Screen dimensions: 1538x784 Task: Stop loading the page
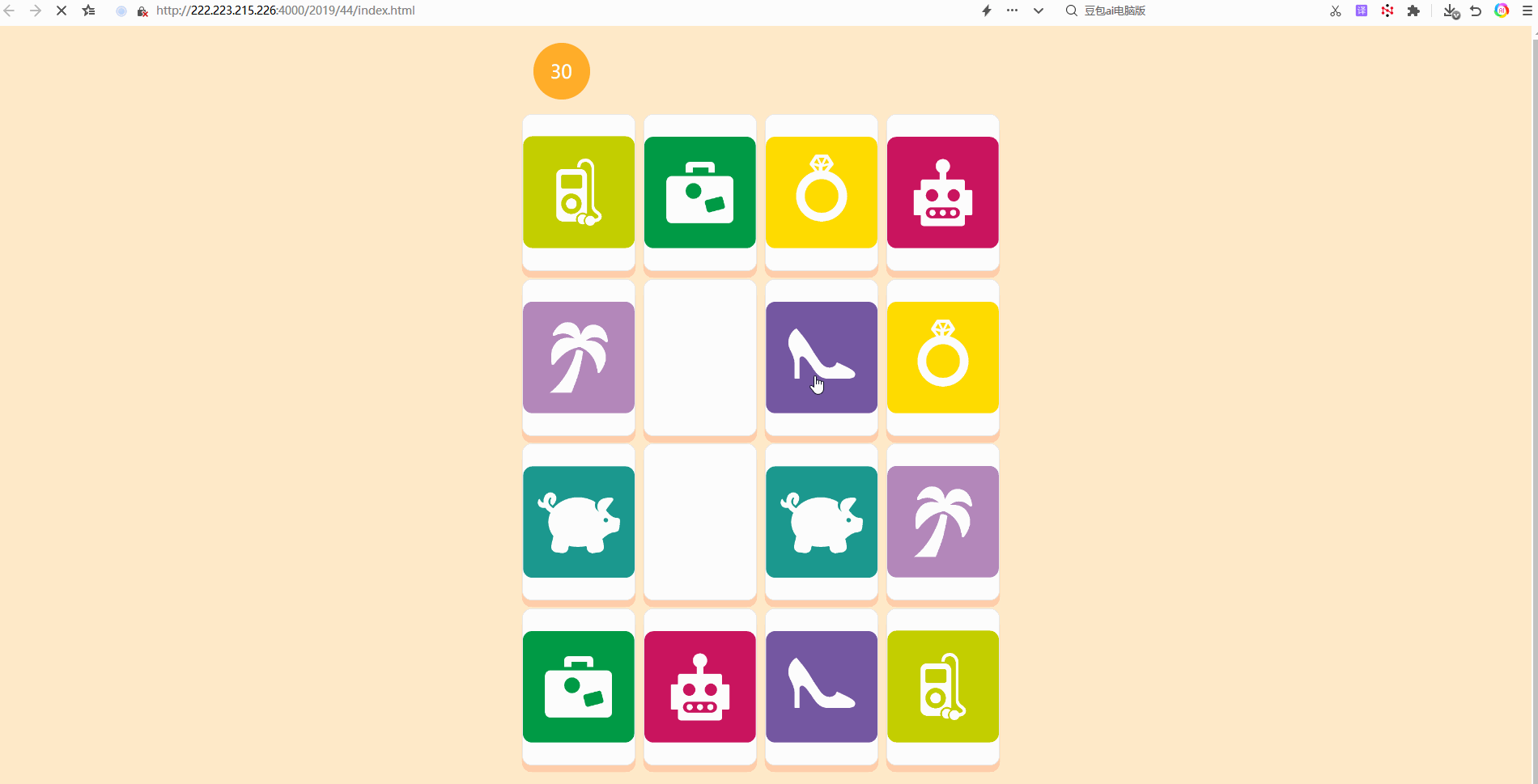click(x=62, y=11)
